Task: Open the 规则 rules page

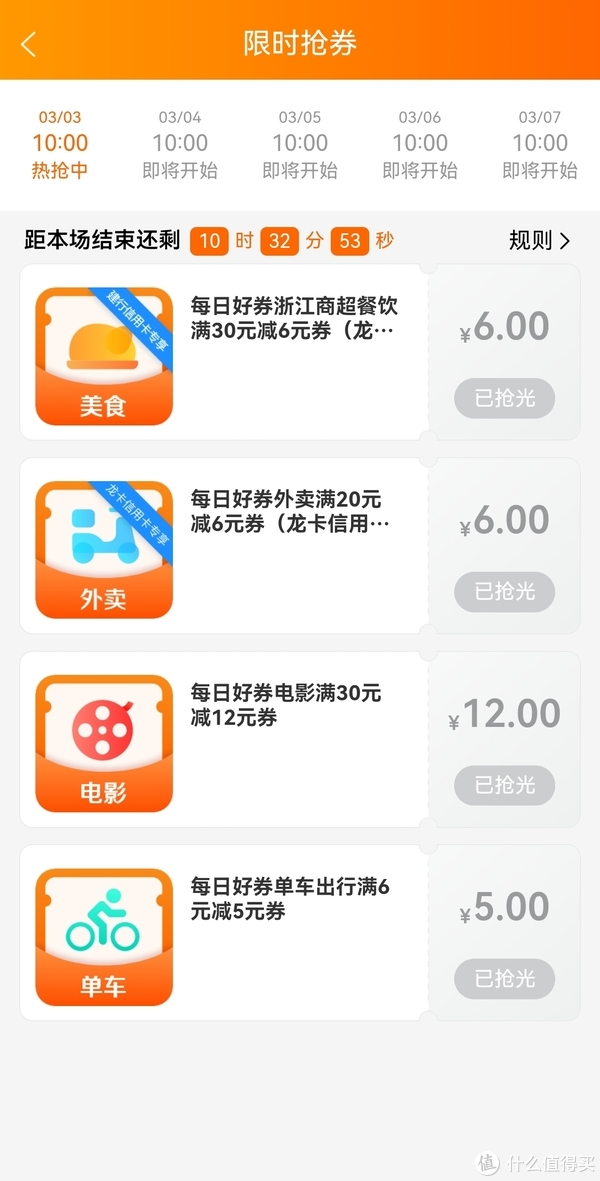Action: point(539,240)
